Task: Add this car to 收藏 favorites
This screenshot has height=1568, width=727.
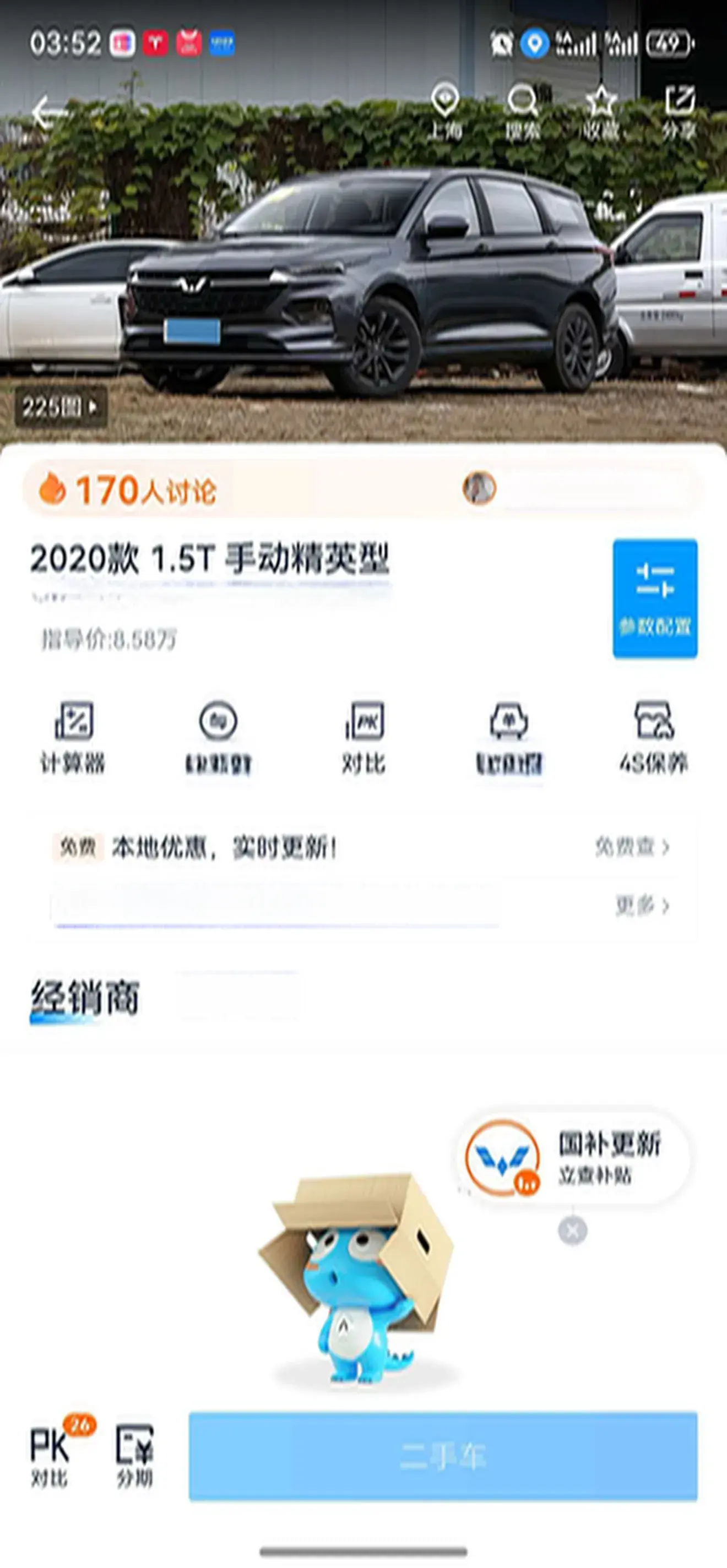Action: tap(600, 112)
